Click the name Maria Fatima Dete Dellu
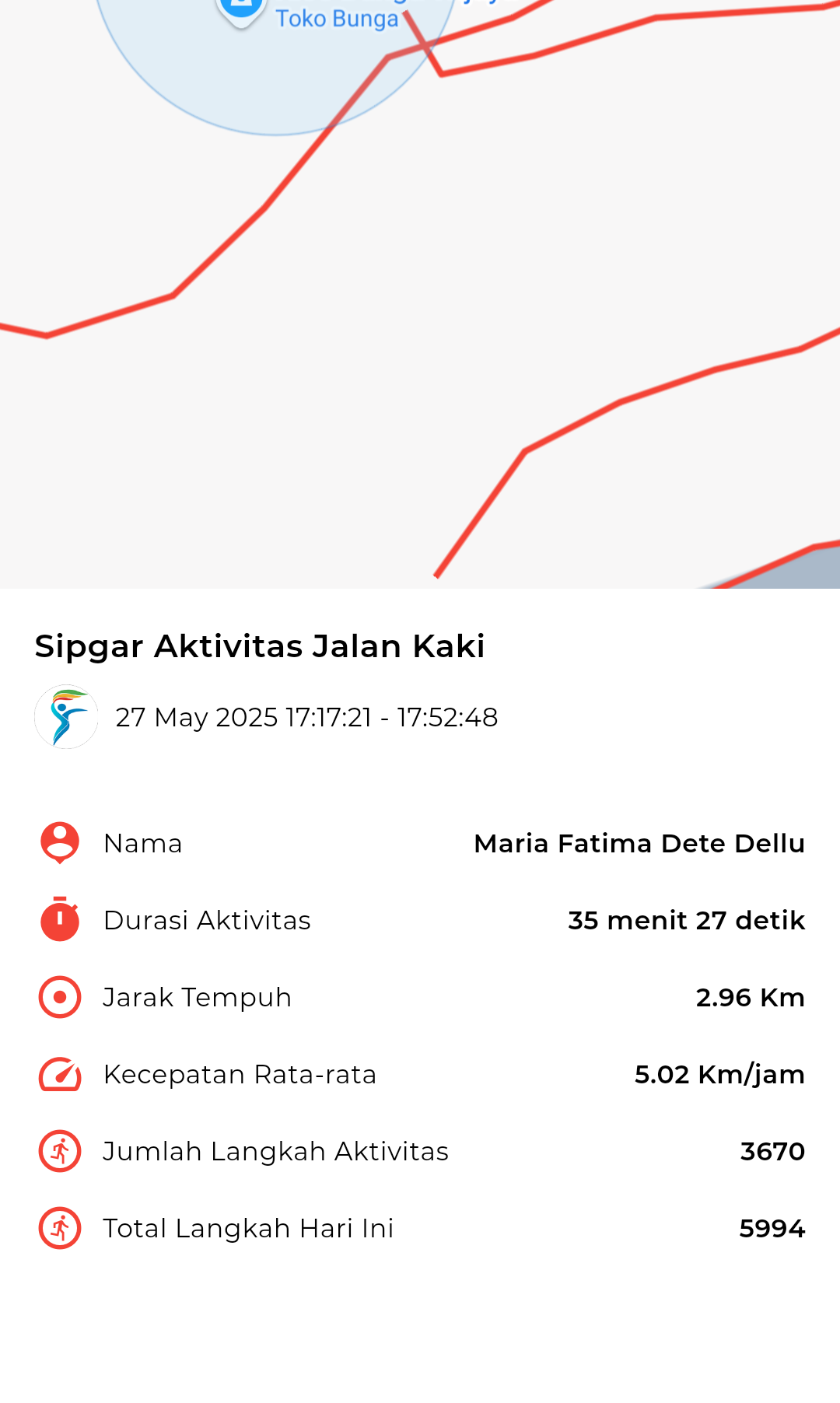Image resolution: width=840 pixels, height=1403 pixels. (x=640, y=842)
